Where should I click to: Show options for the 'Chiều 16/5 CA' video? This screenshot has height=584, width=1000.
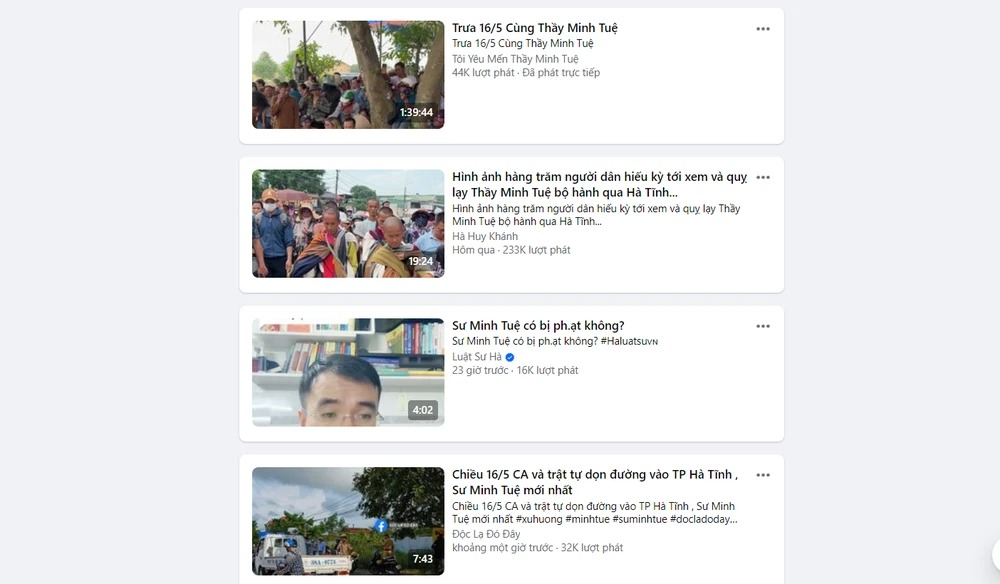click(x=763, y=475)
